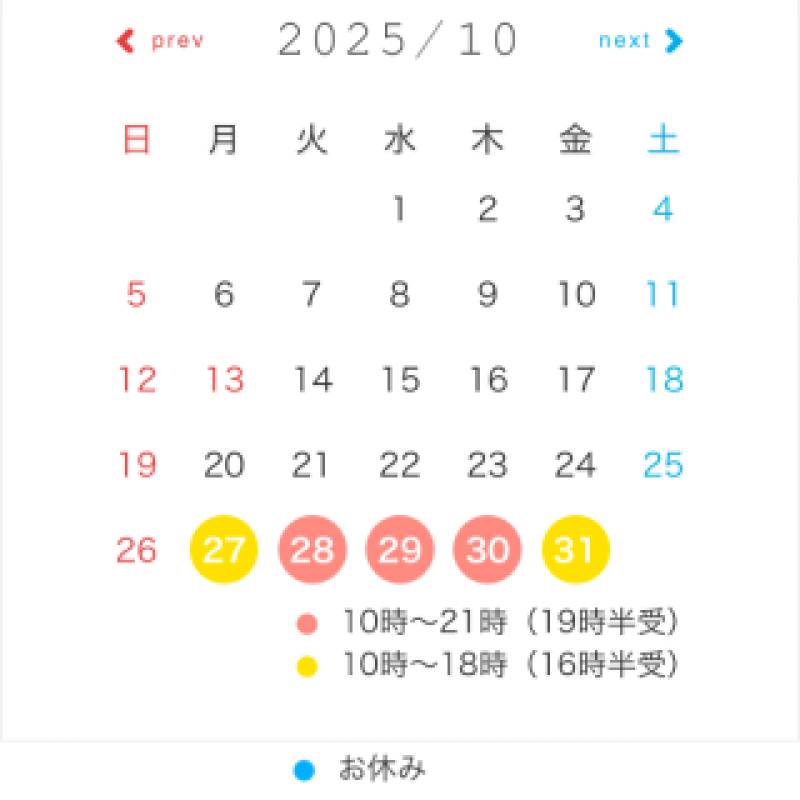This screenshot has height=800, width=800.
Task: Go to the previous month
Action: pos(160,41)
